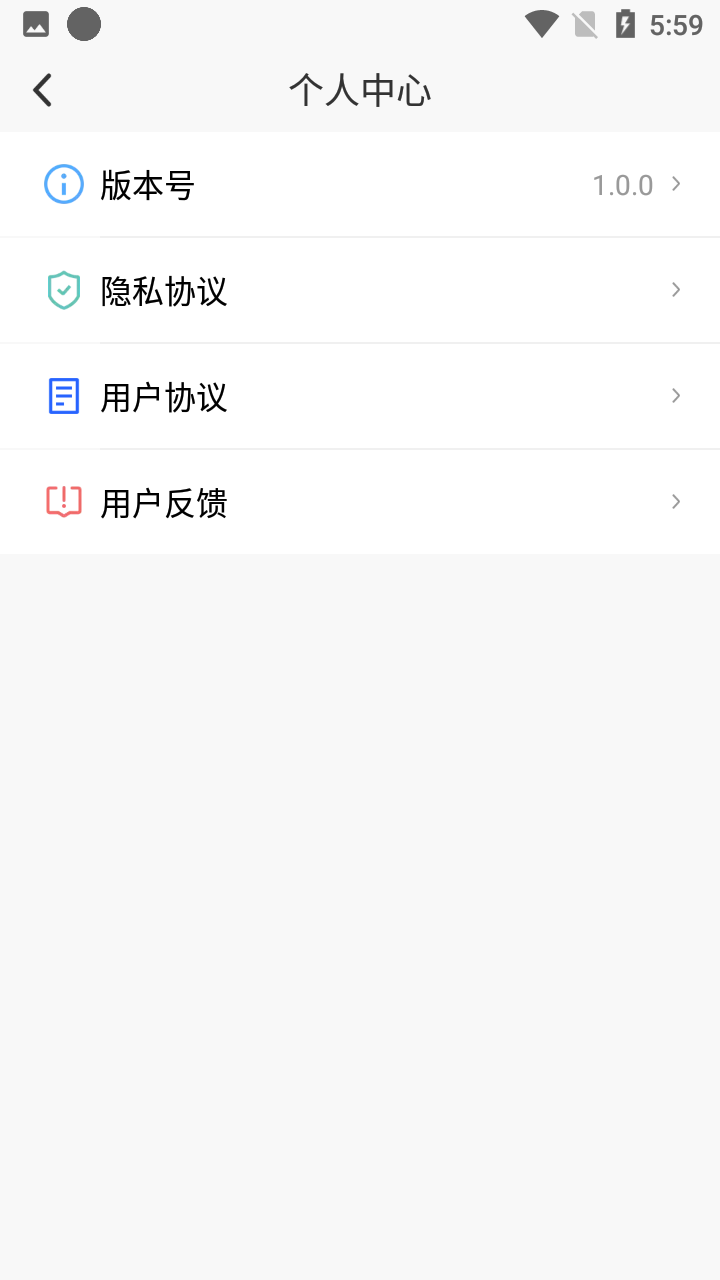Expand the 用户协议 row chevron

676,396
